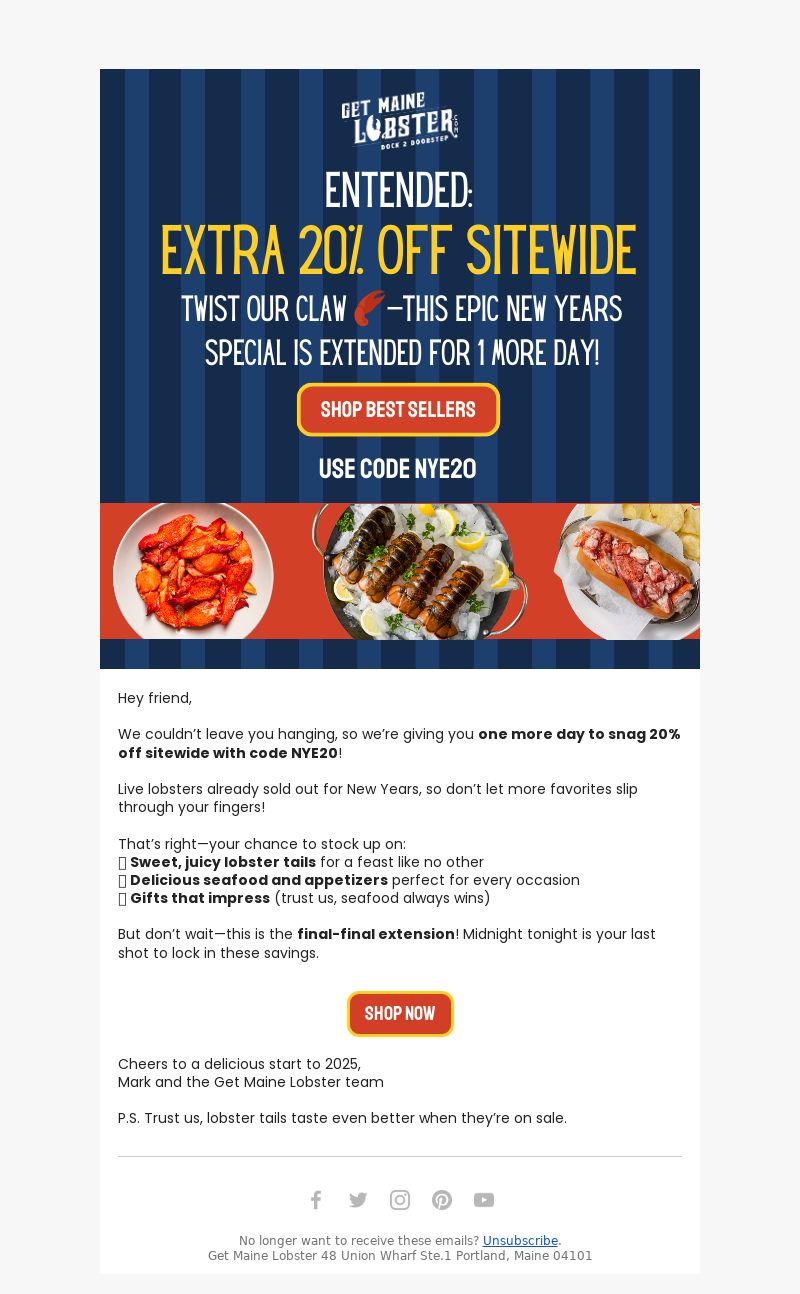
Task: Open the Instagram icon
Action: pos(400,1200)
